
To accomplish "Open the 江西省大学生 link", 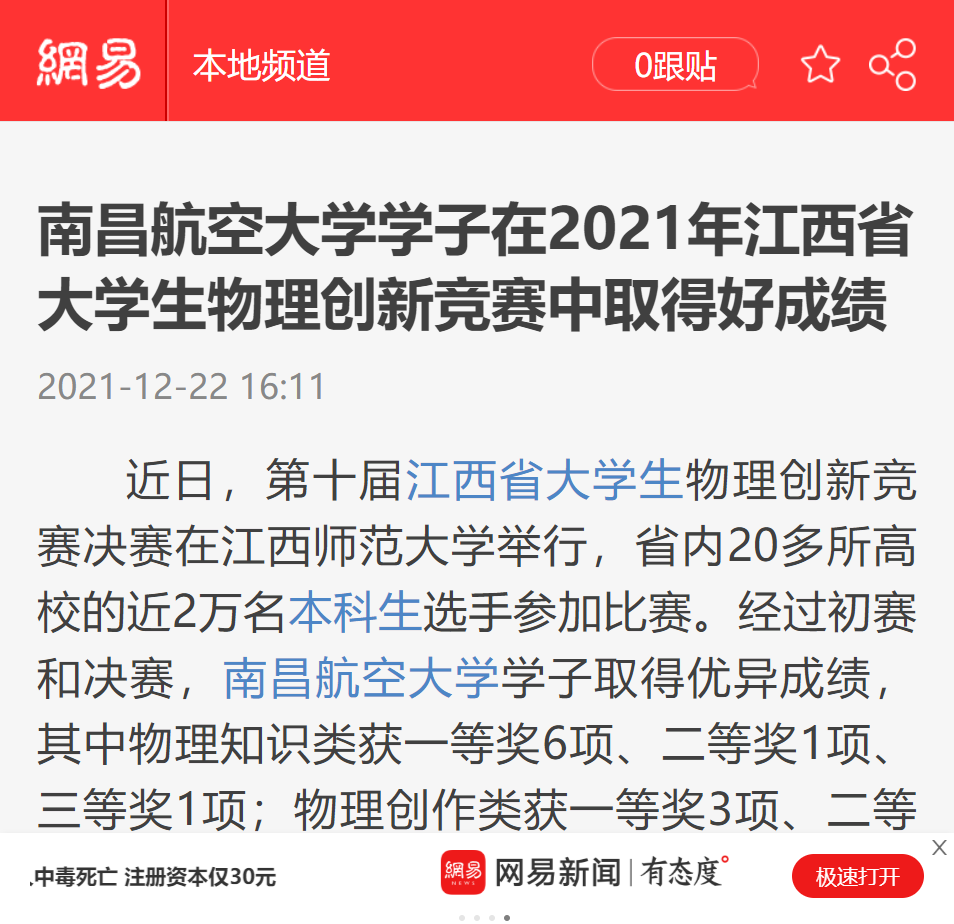I will [543, 482].
